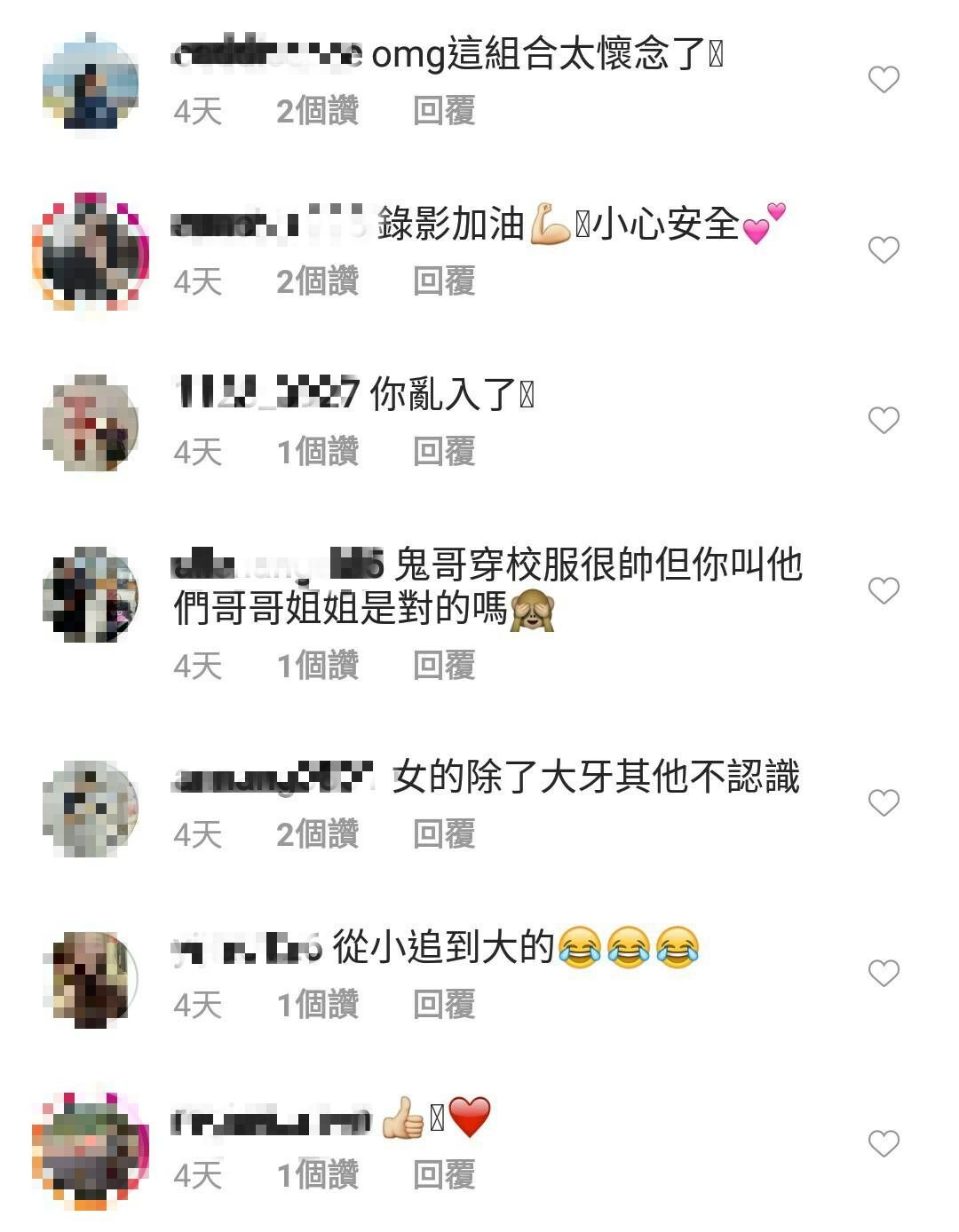Reply to the comment "omg這組合太懷念了"
The image size is (959, 1232).
(x=444, y=112)
